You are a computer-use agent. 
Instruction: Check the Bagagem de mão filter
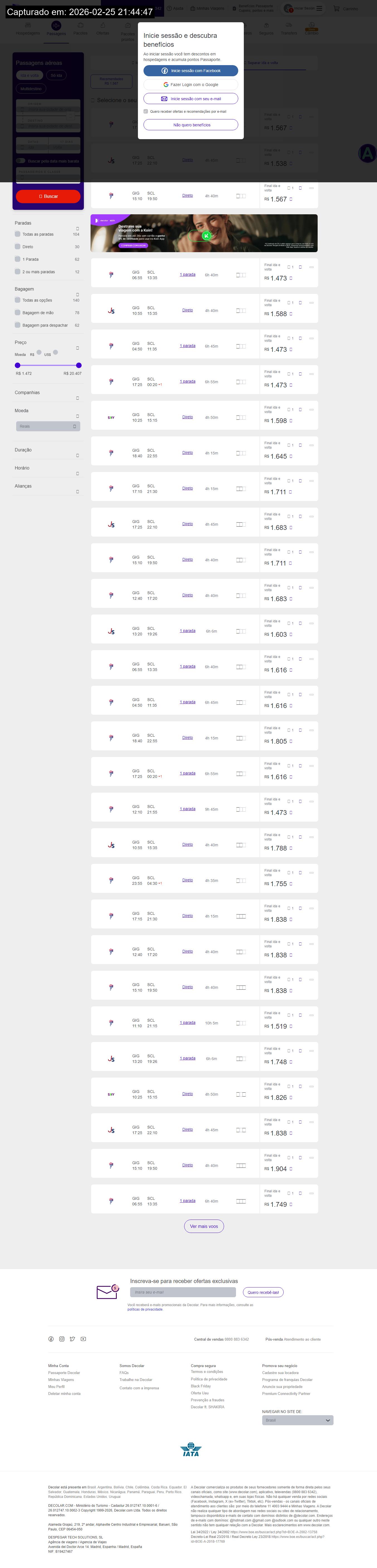18,312
